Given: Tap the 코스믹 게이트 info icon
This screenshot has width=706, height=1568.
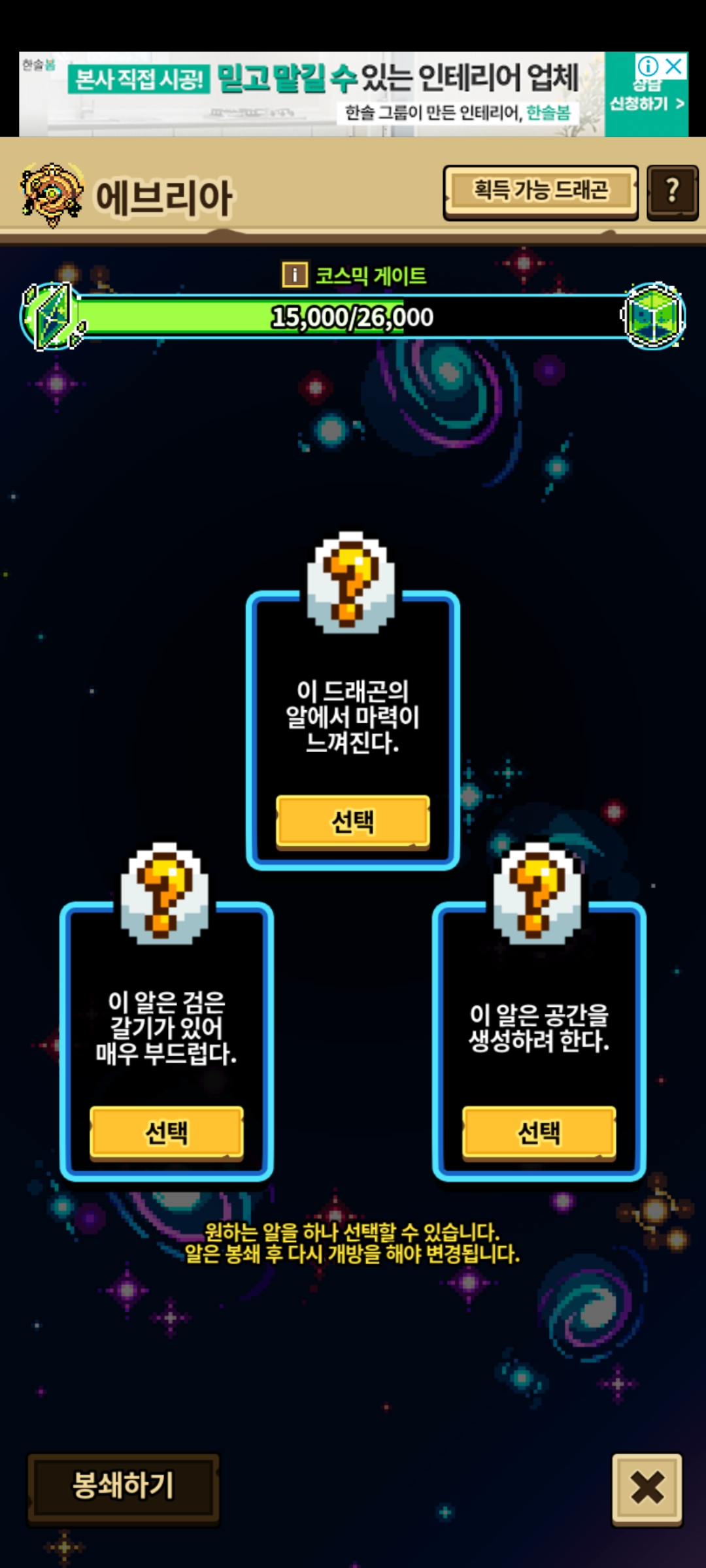Looking at the screenshot, I should 295,275.
